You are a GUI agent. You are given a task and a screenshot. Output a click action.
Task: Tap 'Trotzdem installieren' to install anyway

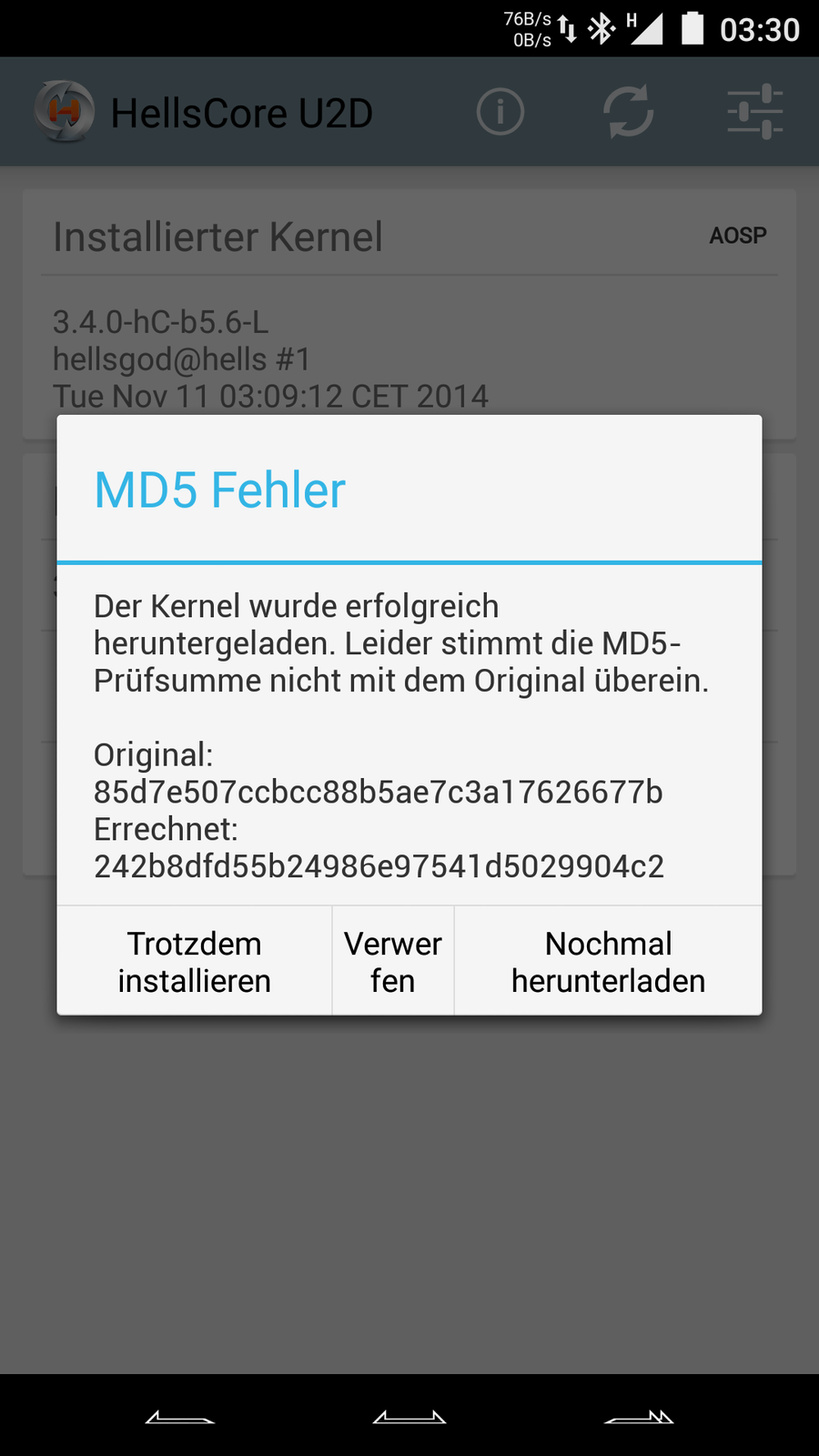194,961
